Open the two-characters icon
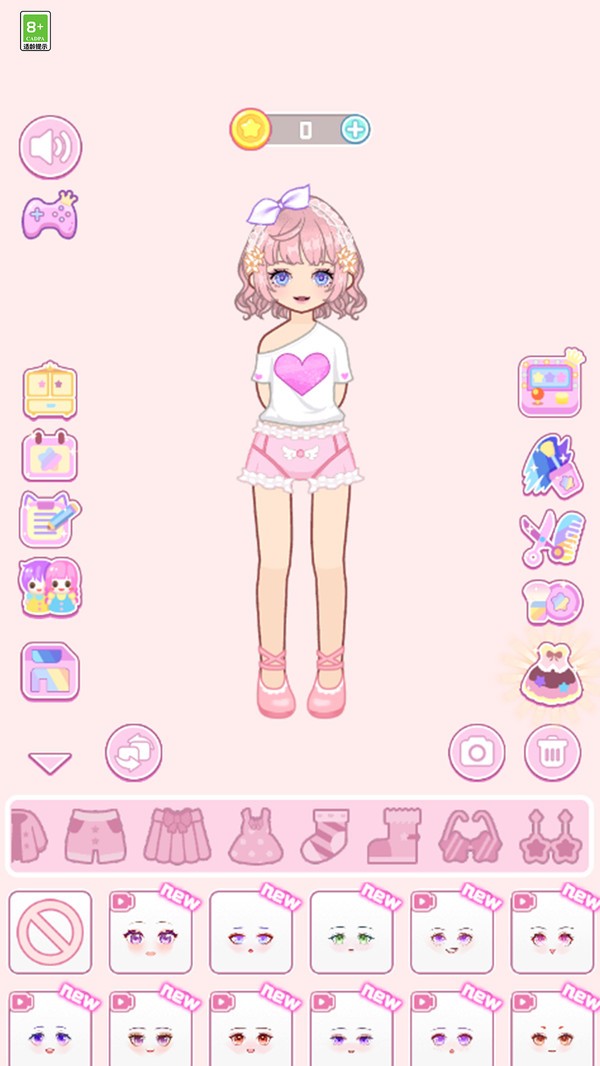This screenshot has height=1066, width=600. click(50, 587)
